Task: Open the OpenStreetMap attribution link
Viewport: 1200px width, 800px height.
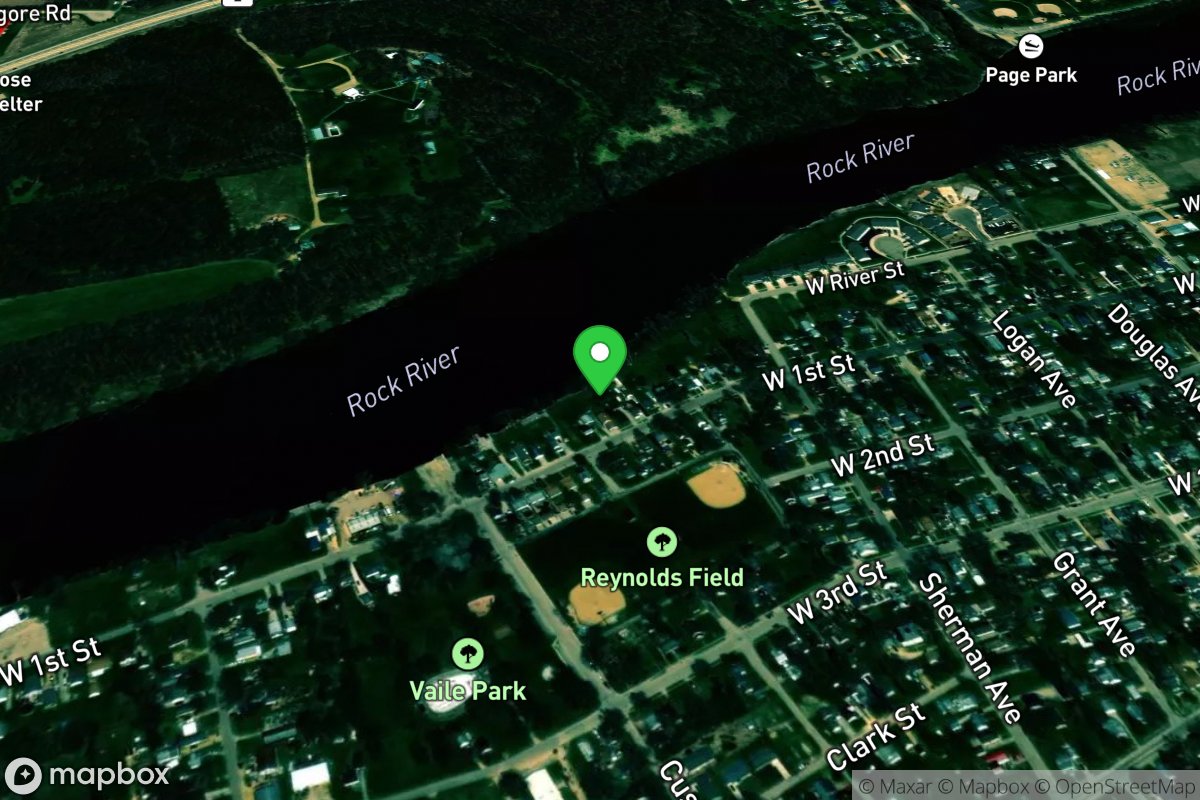Action: 1110,787
